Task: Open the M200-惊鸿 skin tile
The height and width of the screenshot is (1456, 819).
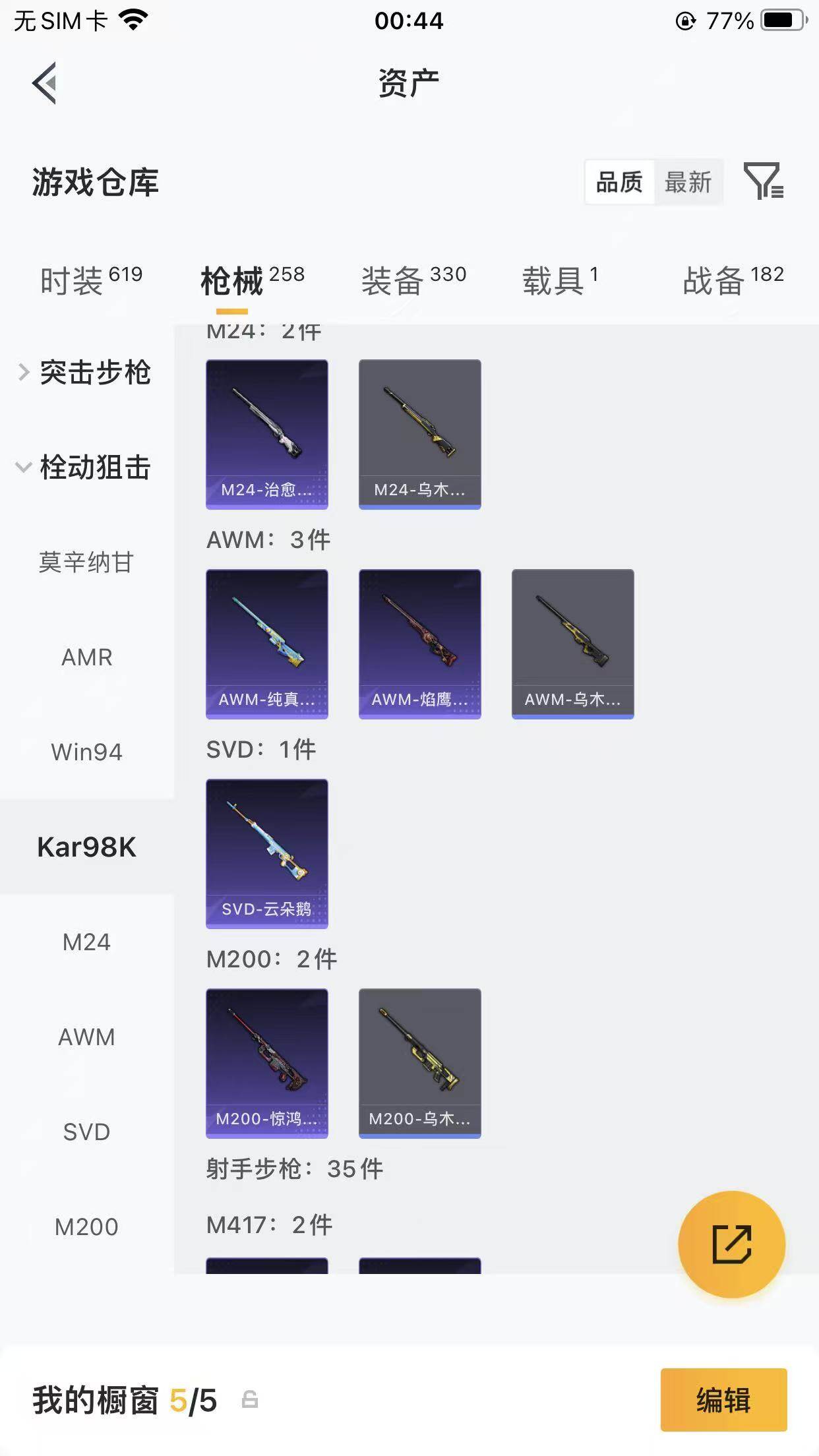Action: point(267,1063)
